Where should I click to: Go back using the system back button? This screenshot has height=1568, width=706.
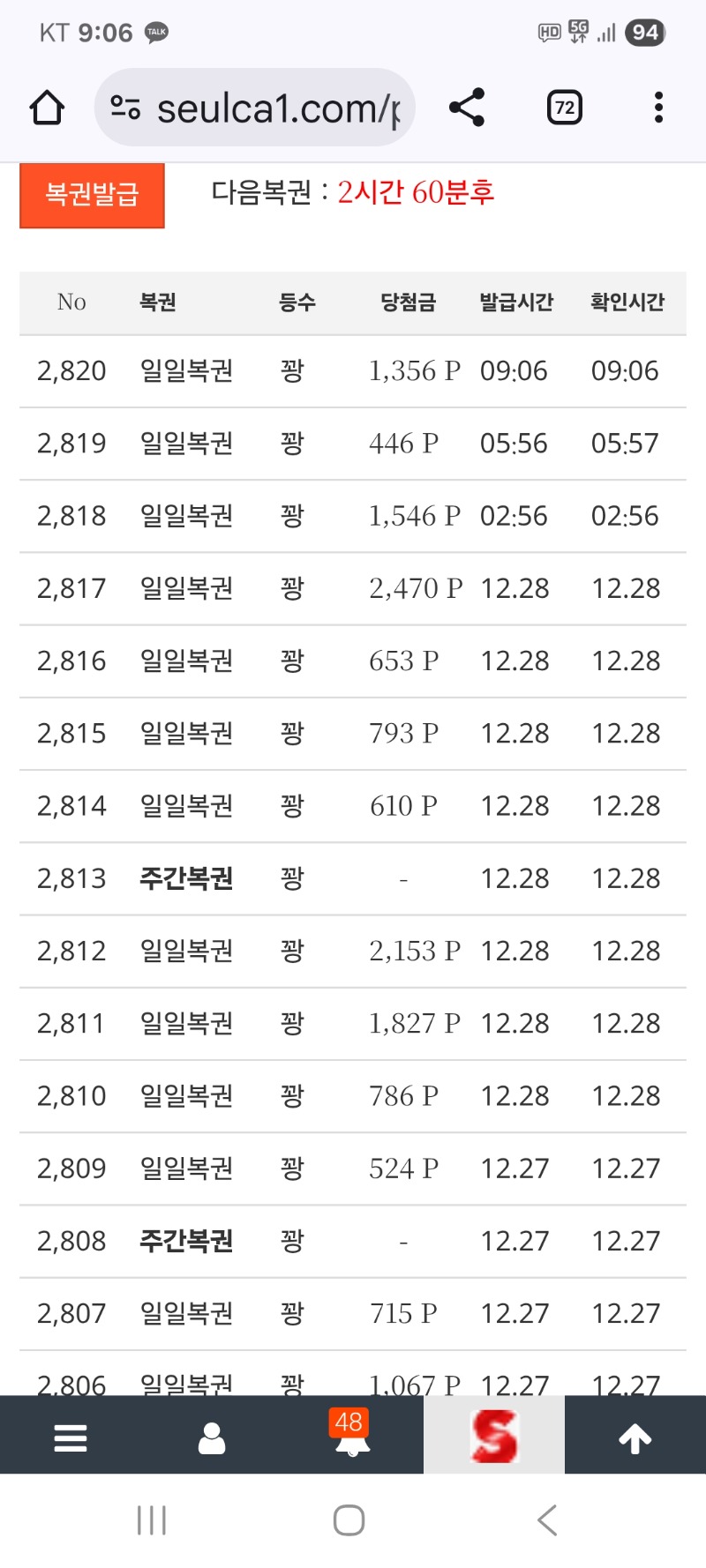(x=547, y=1520)
